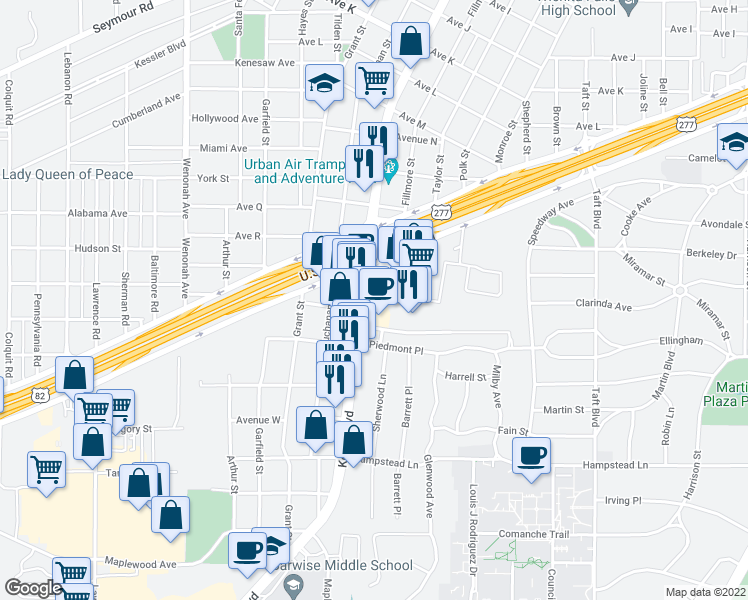The height and width of the screenshot is (600, 748).
Task: Select the shopping bag marker near Ave K
Action: (x=410, y=41)
